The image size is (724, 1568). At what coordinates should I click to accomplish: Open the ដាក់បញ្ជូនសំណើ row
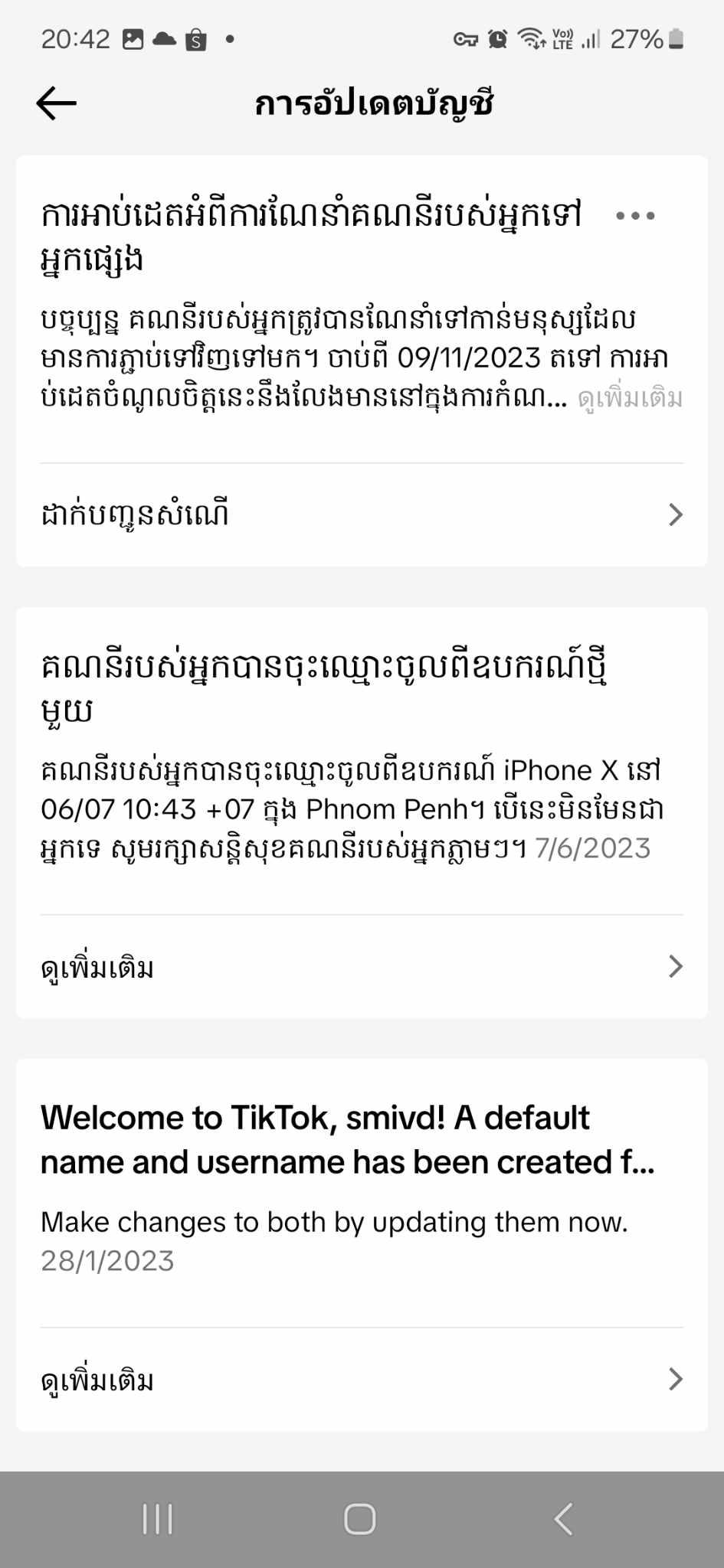tap(362, 514)
